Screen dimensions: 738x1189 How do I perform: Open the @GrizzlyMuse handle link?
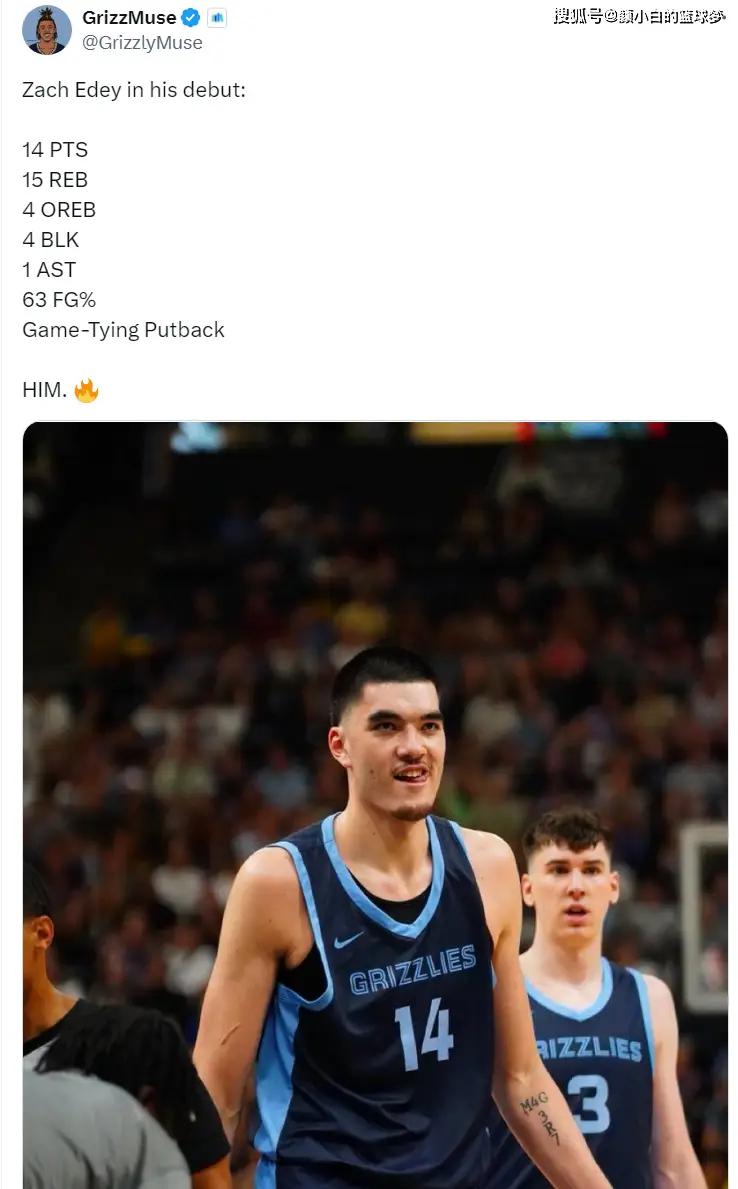coord(142,43)
